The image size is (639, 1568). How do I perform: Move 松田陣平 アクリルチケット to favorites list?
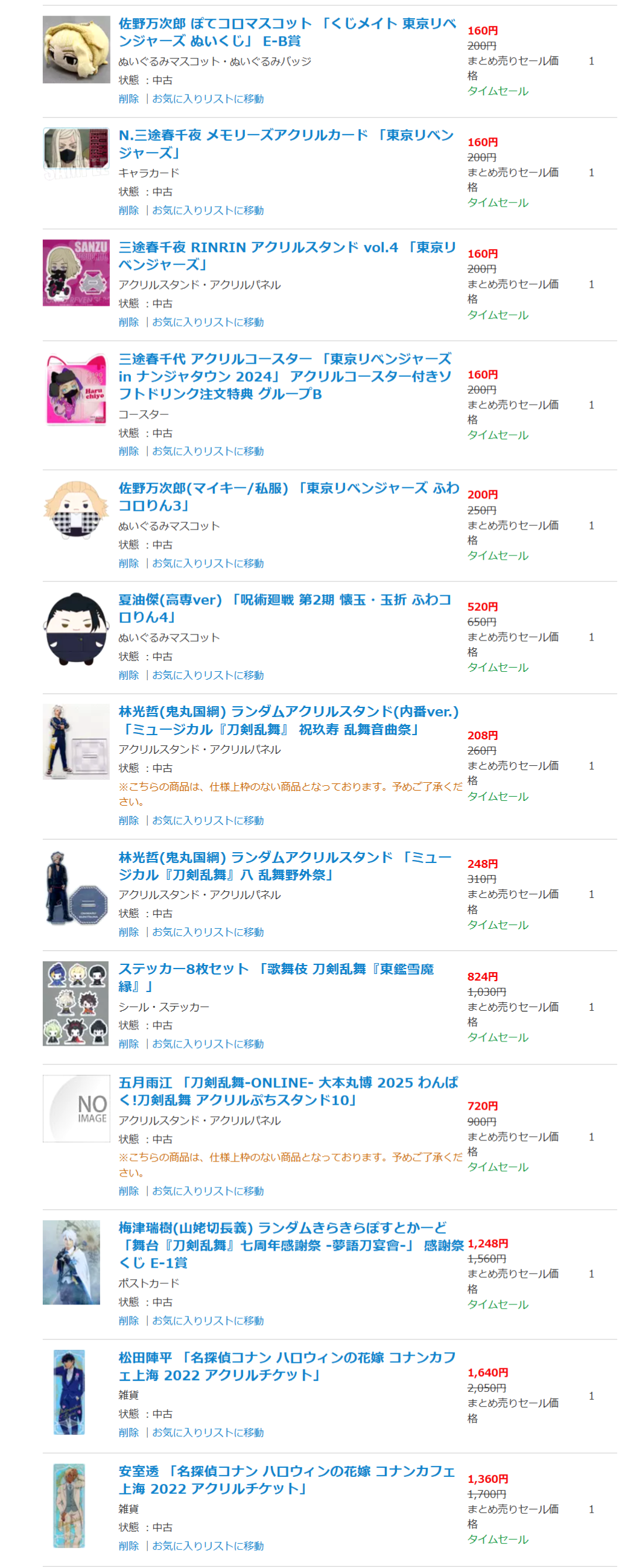click(208, 1433)
